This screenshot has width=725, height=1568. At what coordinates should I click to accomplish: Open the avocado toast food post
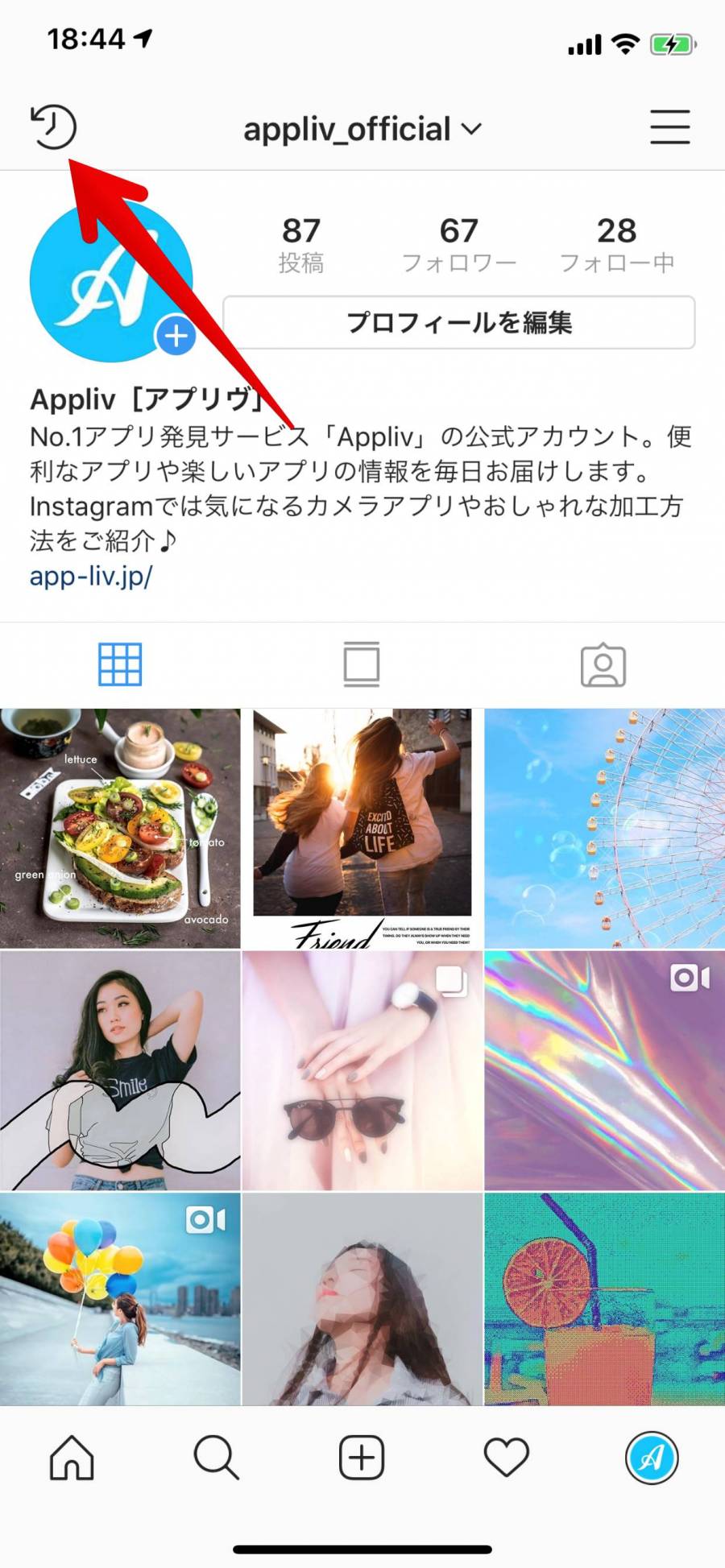120,828
